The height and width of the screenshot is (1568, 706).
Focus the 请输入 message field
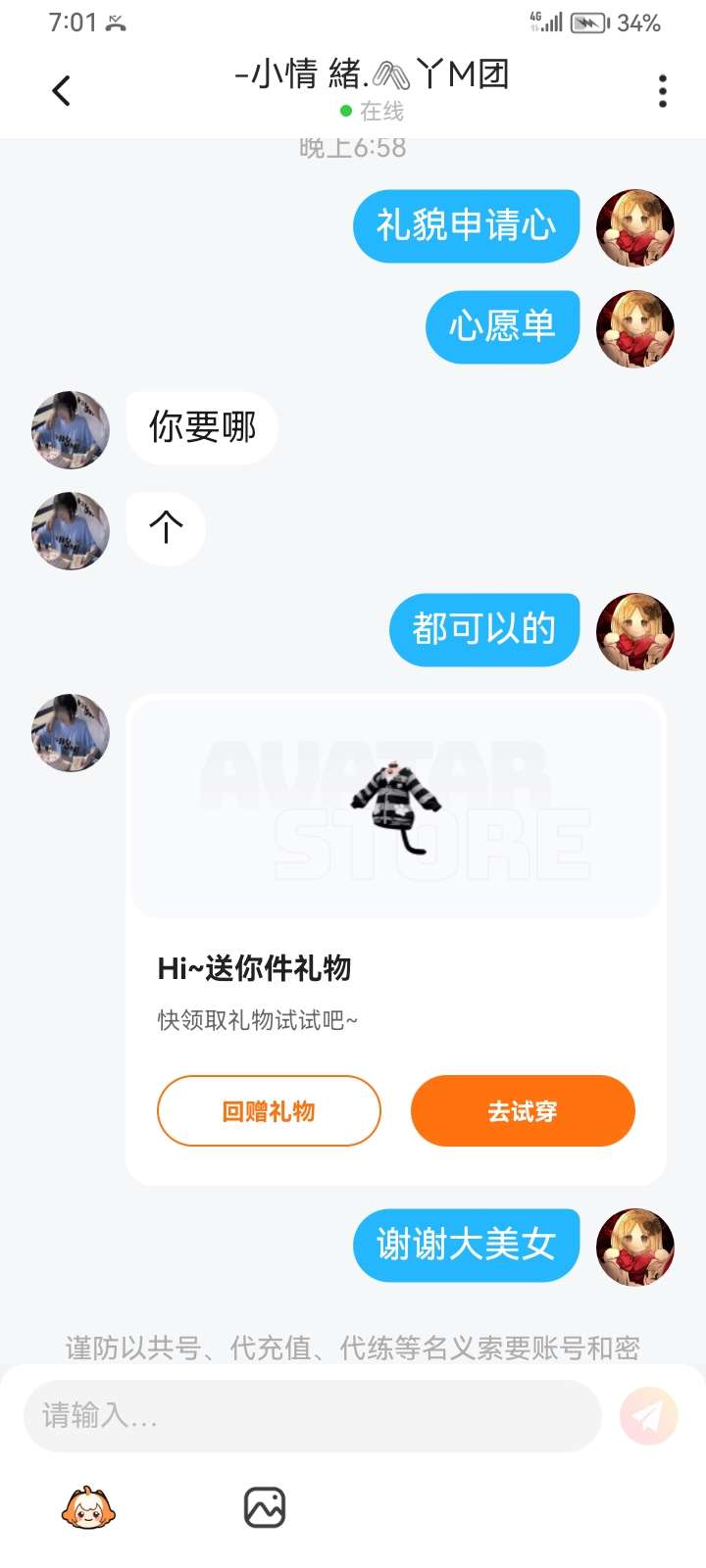312,1415
